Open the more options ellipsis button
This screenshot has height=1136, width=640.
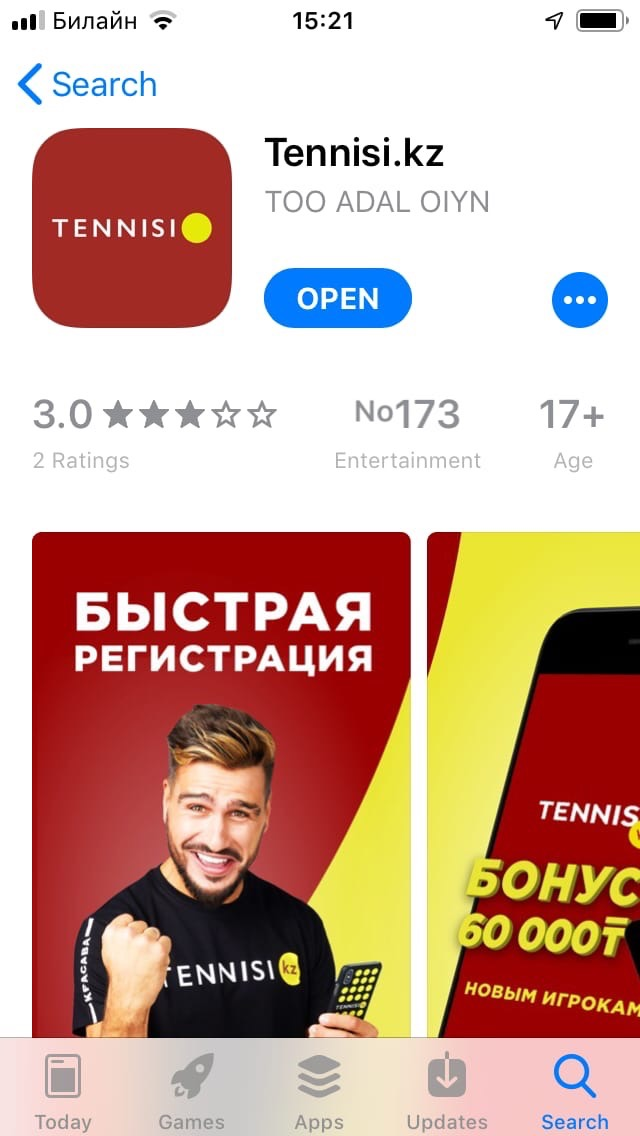tap(579, 299)
